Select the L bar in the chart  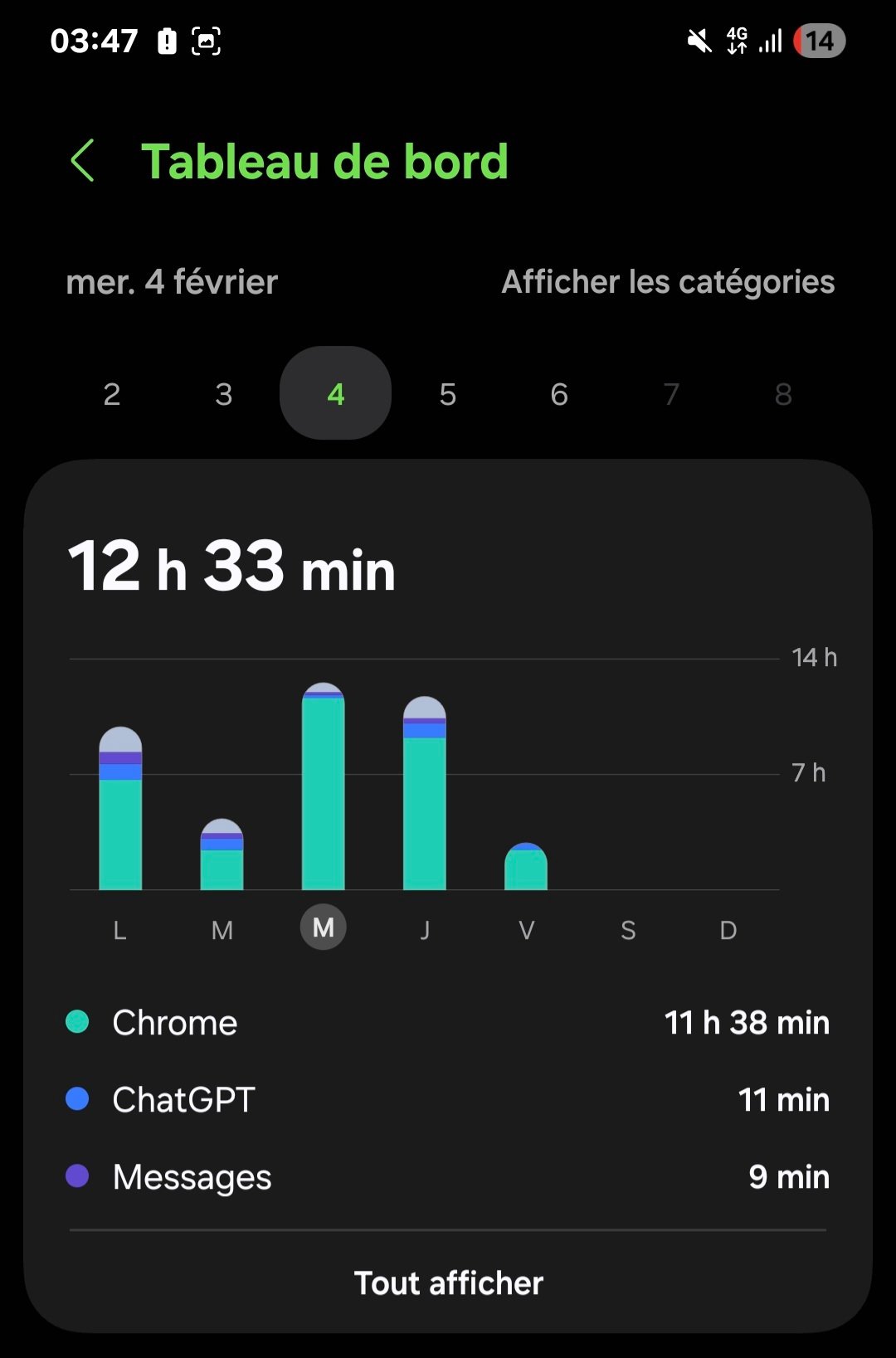click(120, 809)
